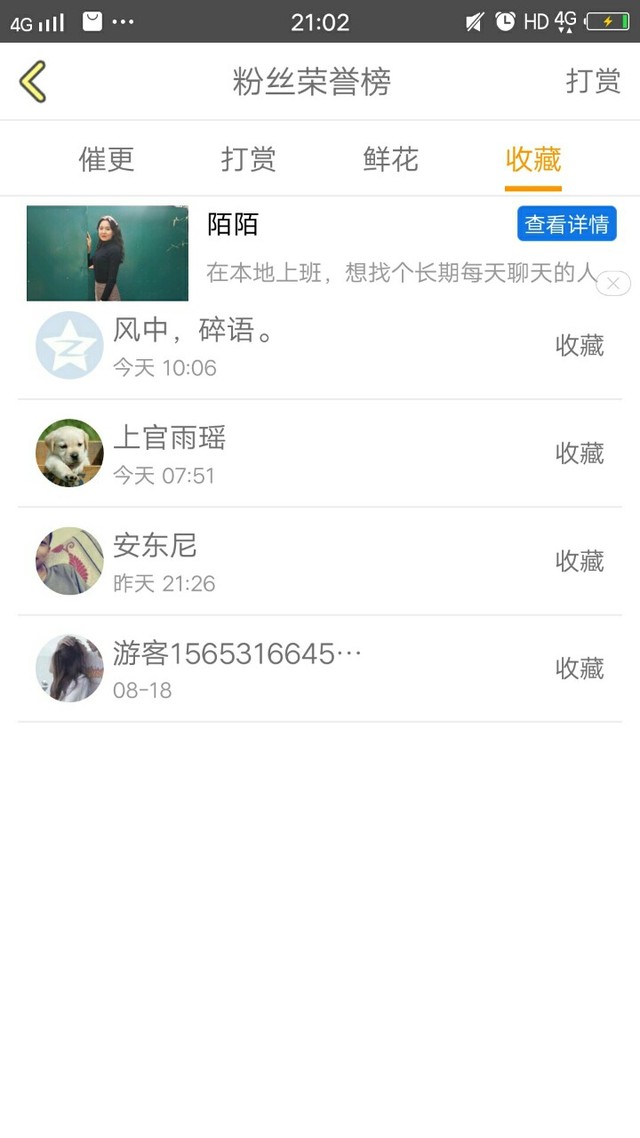The image size is (640, 1138).
Task: Open the 陌陌 ad photo
Action: click(107, 253)
